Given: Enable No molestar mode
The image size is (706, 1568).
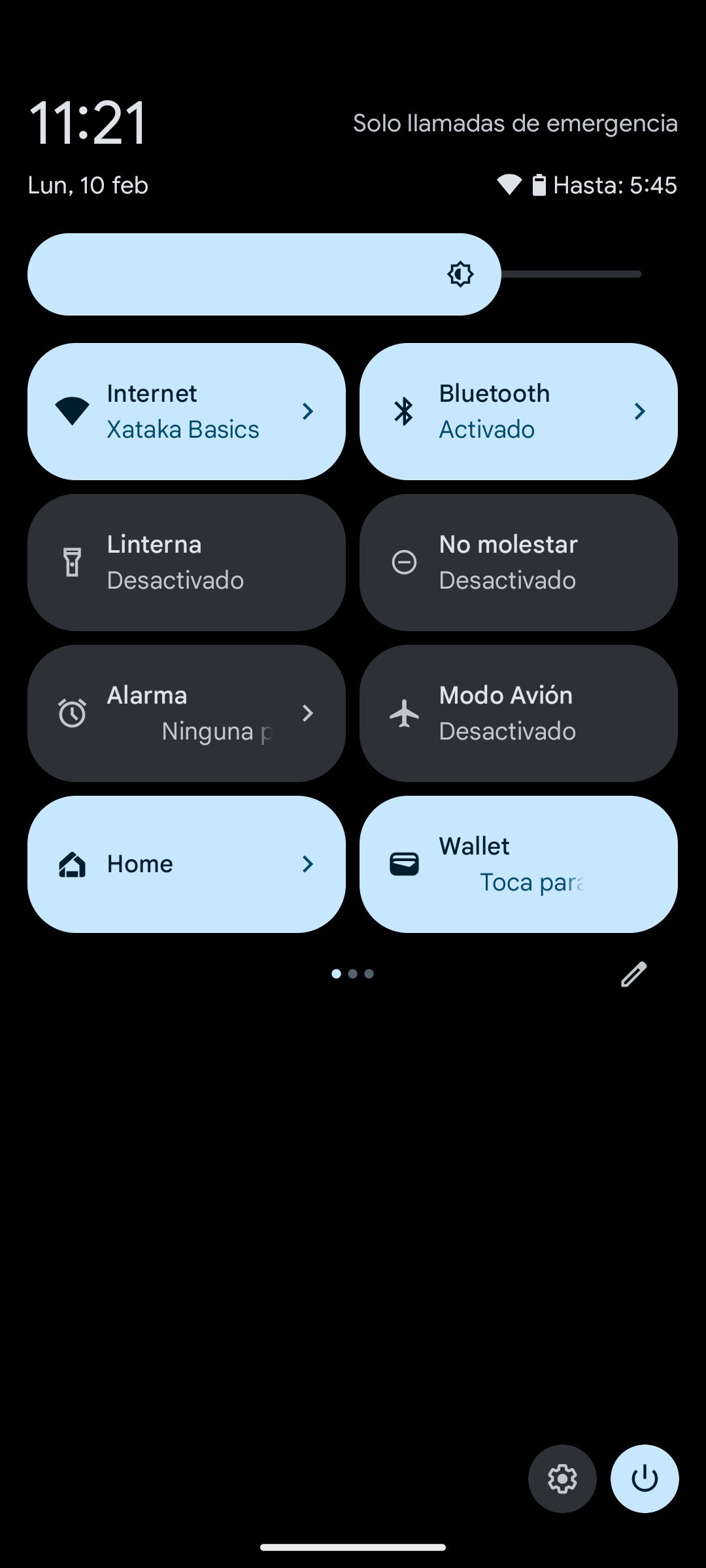Looking at the screenshot, I should coord(518,563).
